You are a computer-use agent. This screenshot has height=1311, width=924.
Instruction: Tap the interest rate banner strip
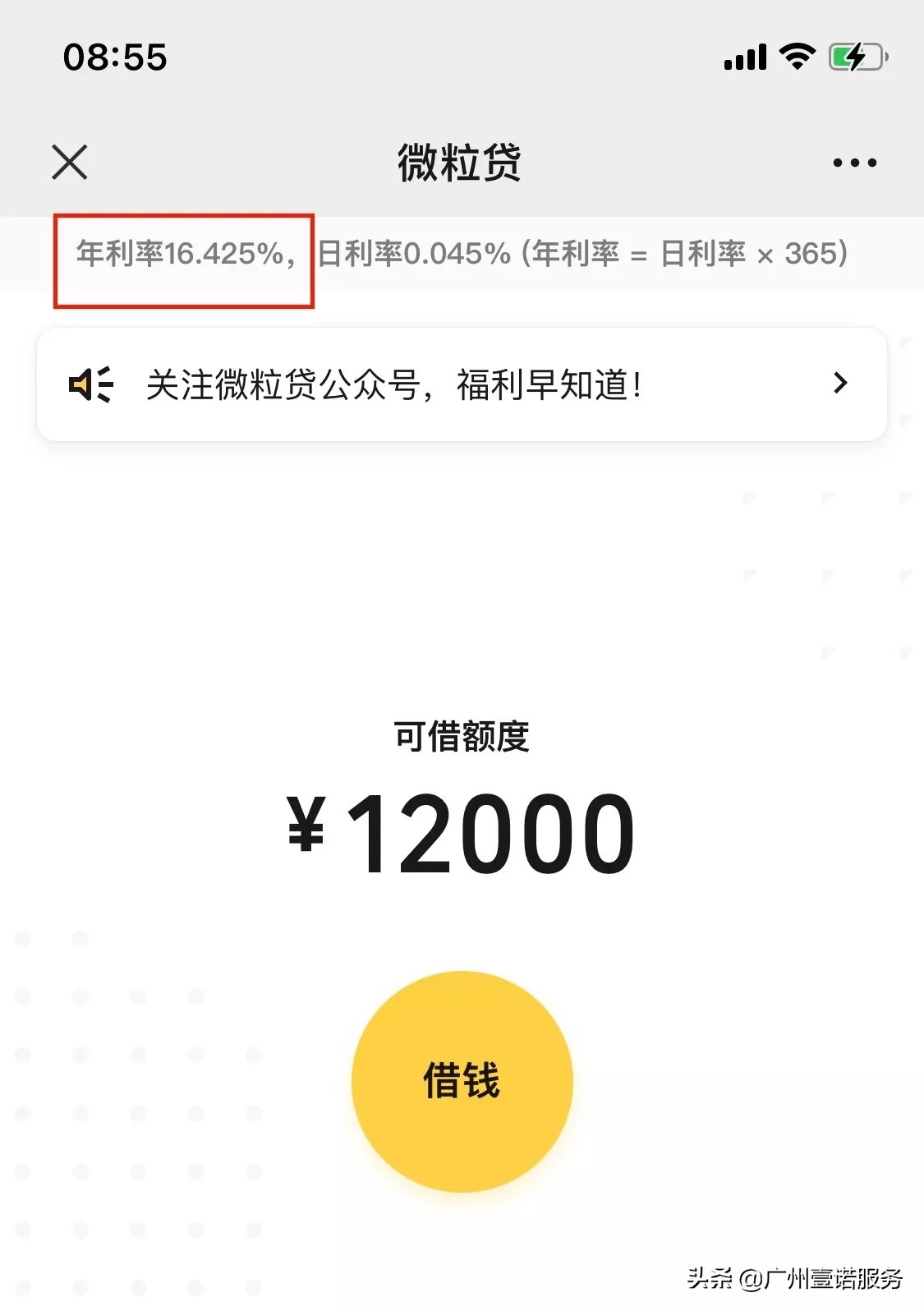(x=462, y=255)
